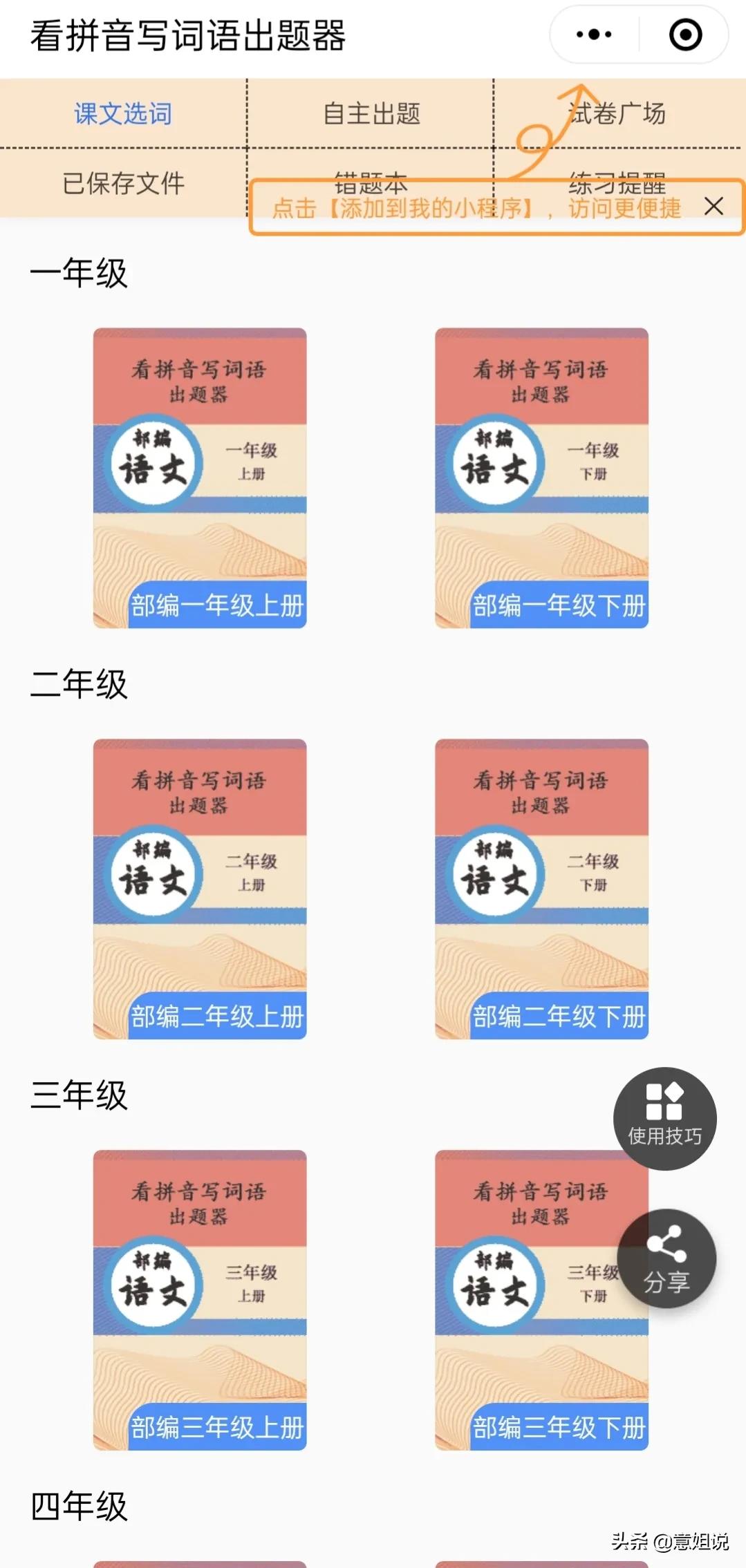Screen dimensions: 746x1568
Task: Open the 部编二年级上册 textbook cover
Action: (x=200, y=888)
